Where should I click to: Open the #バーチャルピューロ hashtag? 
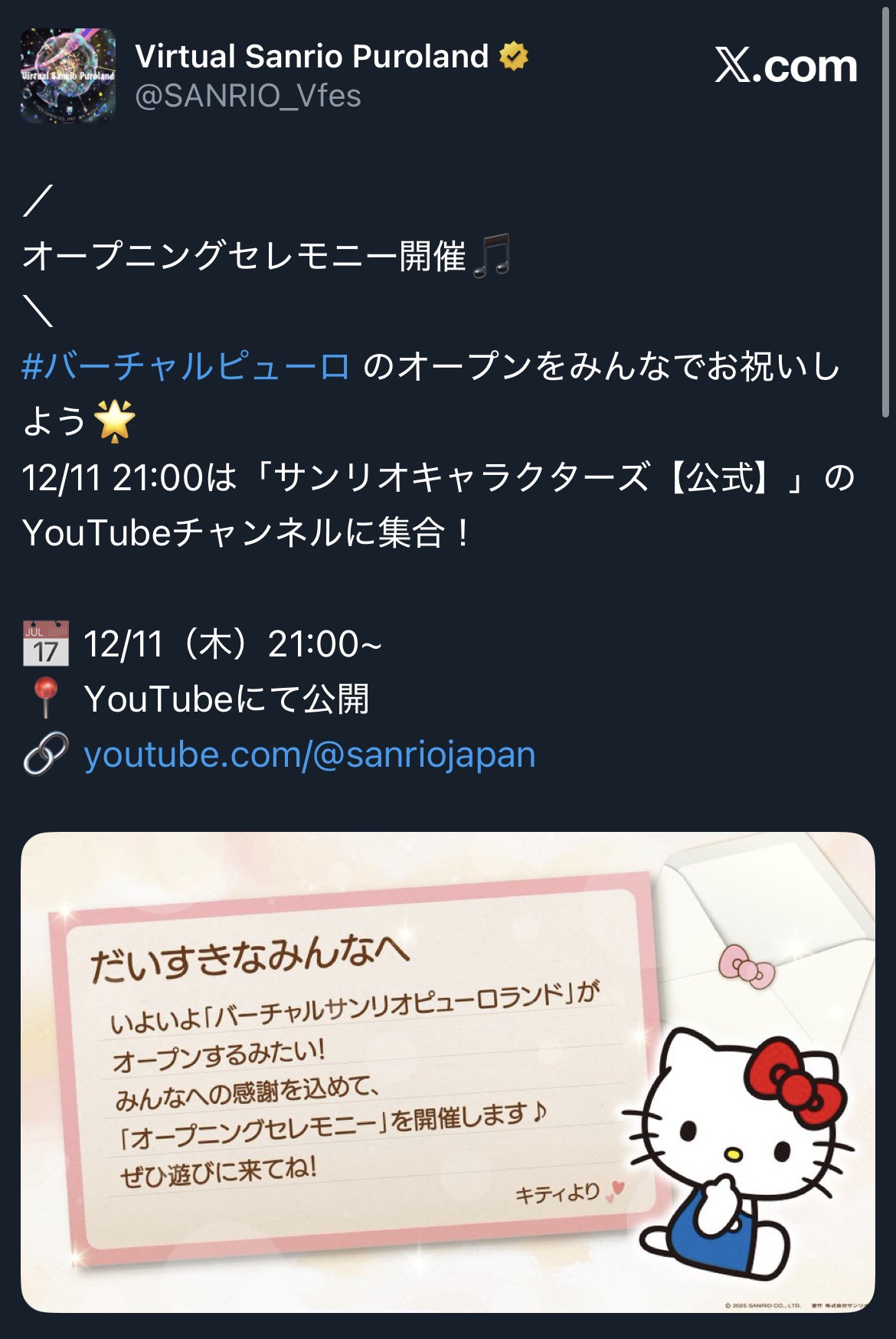pyautogui.click(x=186, y=366)
